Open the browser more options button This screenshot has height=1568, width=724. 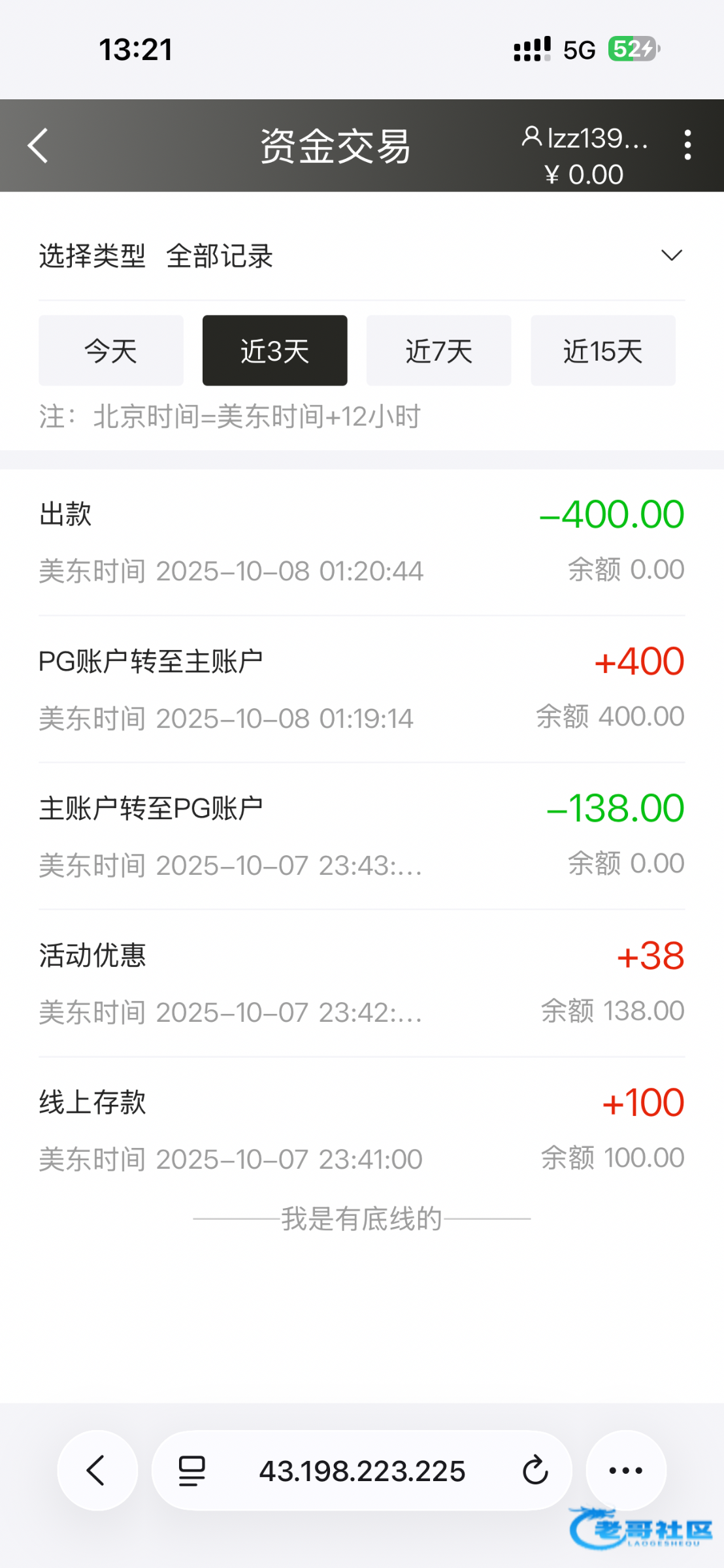pos(625,1471)
